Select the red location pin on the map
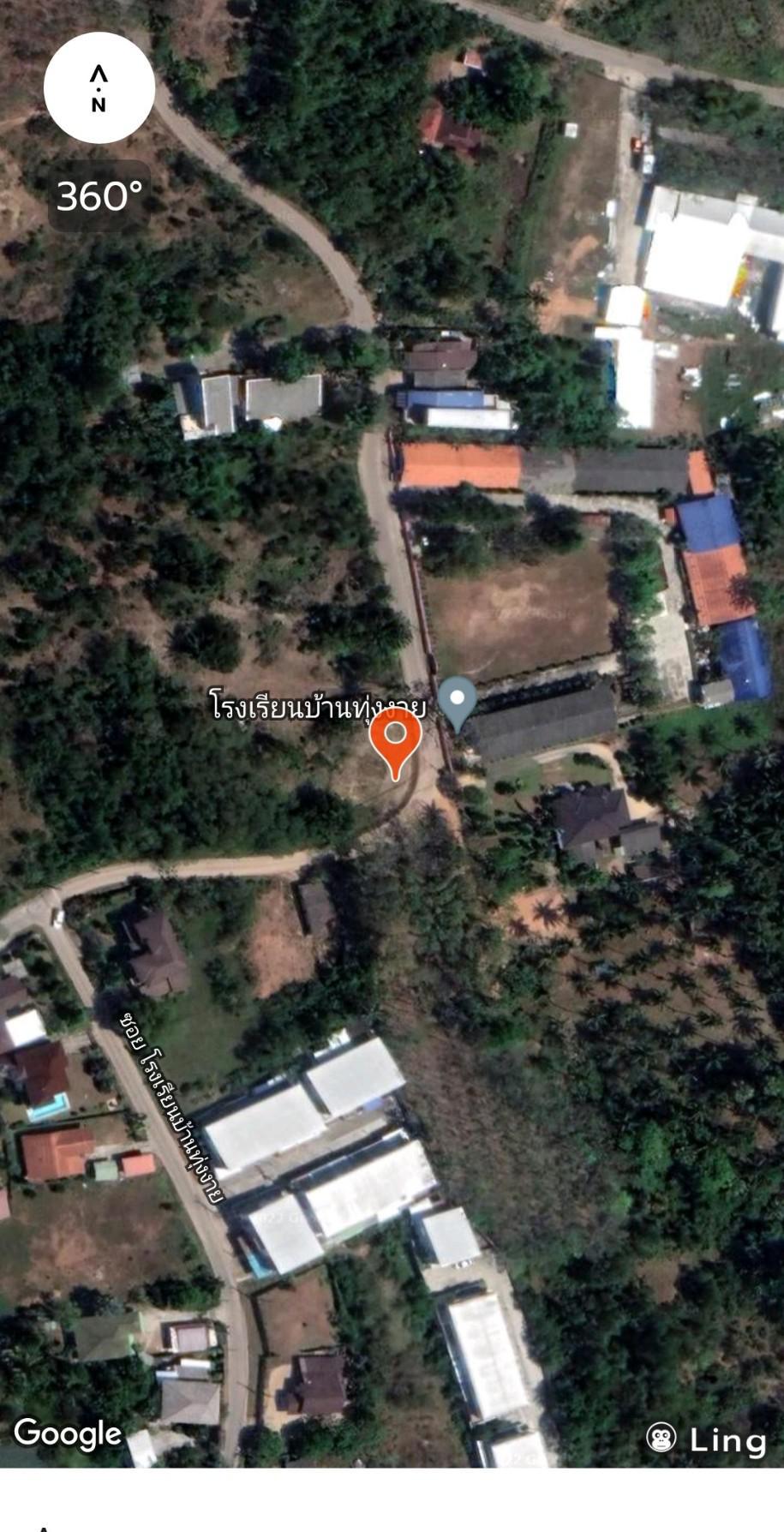This screenshot has height=1532, width=784. pos(395,743)
